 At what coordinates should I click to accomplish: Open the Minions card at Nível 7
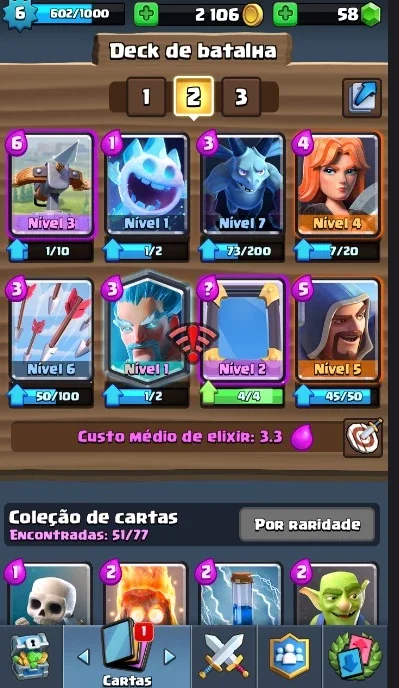[x=242, y=186]
